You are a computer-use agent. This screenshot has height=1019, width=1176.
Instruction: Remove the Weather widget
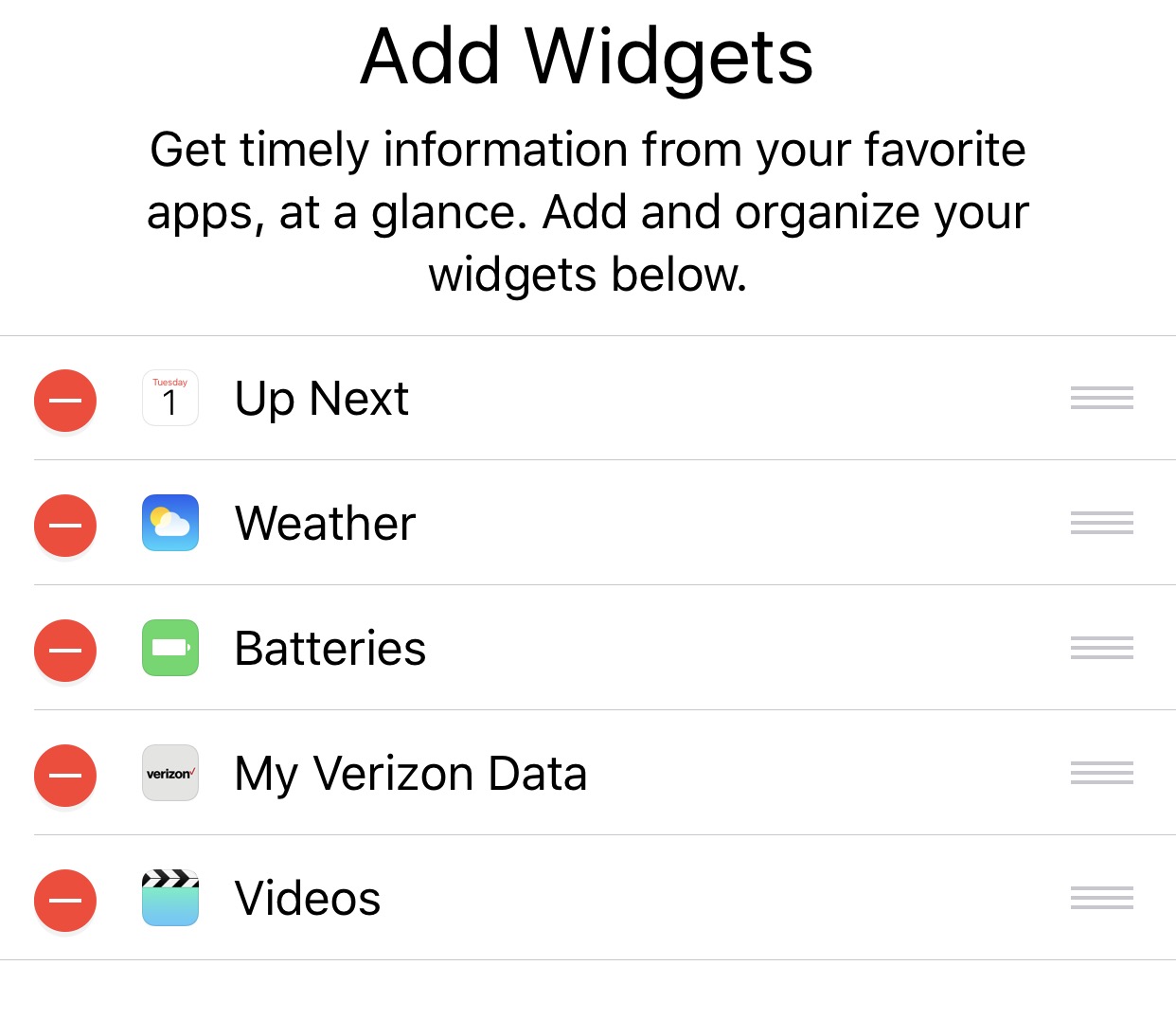[x=65, y=525]
